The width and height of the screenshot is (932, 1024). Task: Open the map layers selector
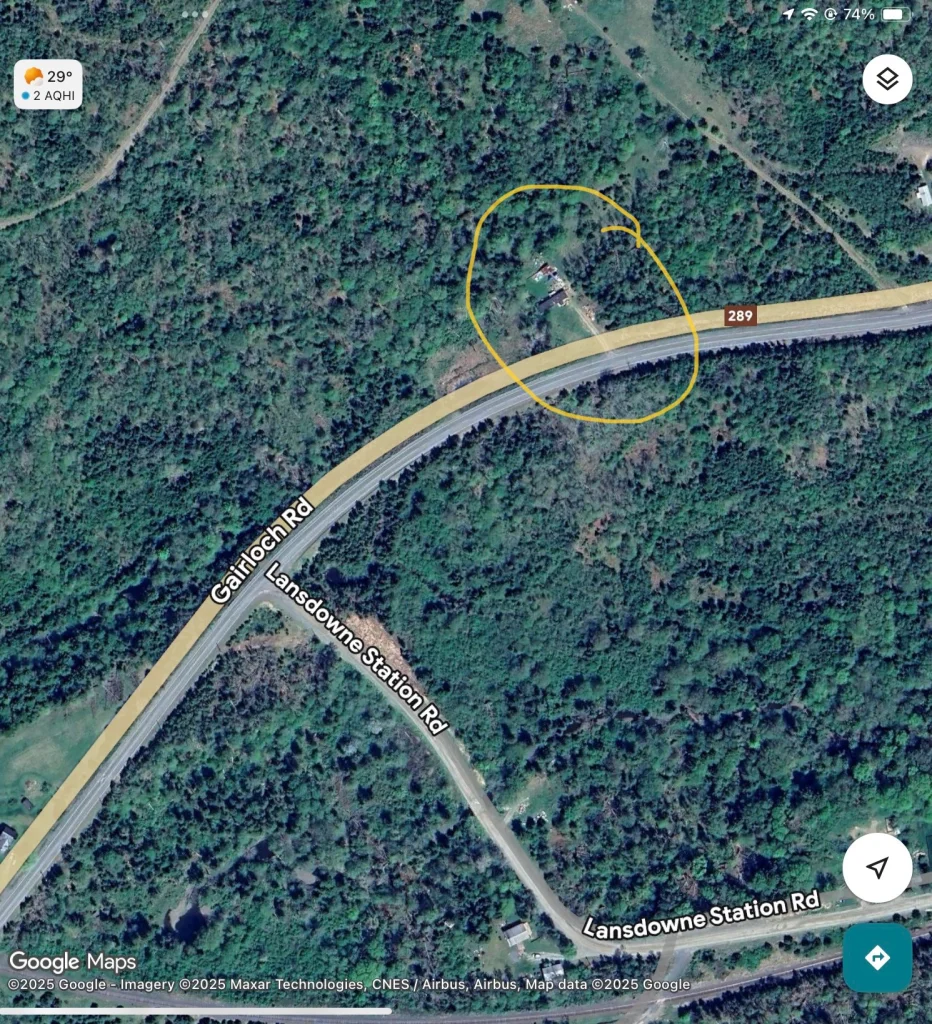(x=887, y=80)
